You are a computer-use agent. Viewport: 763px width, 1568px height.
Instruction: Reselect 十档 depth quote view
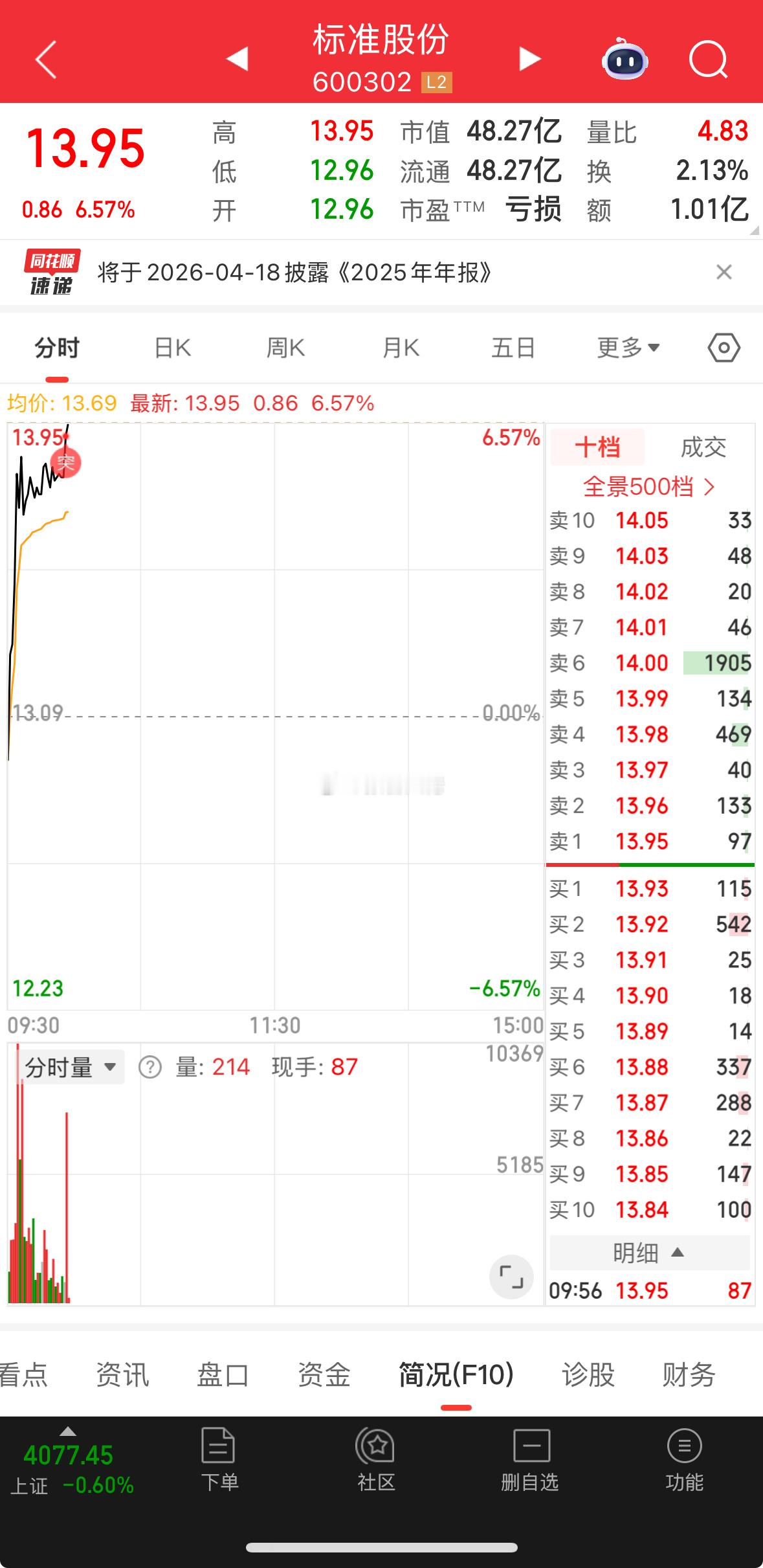(596, 447)
